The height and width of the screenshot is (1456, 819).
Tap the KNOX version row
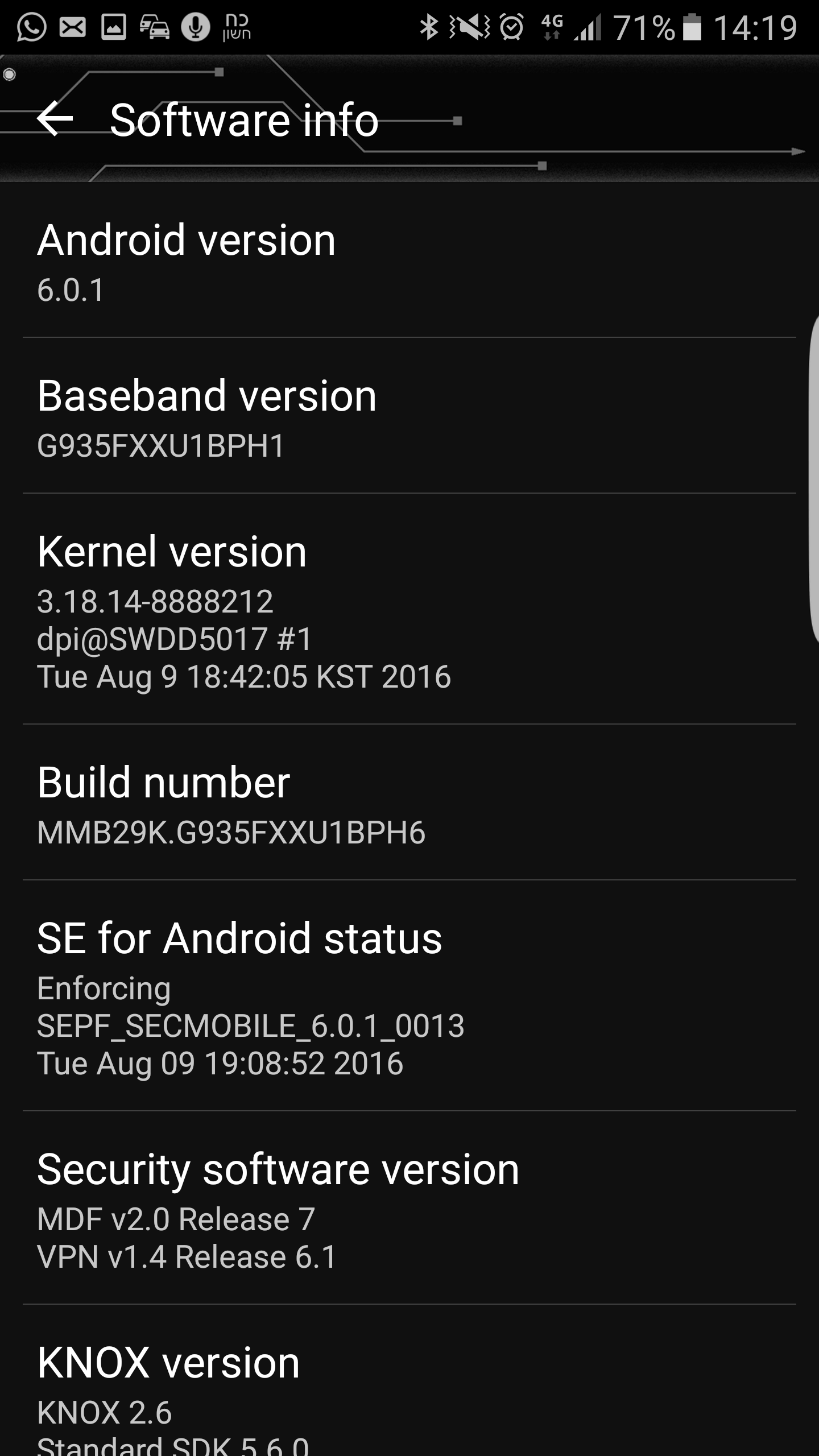pos(409,1388)
